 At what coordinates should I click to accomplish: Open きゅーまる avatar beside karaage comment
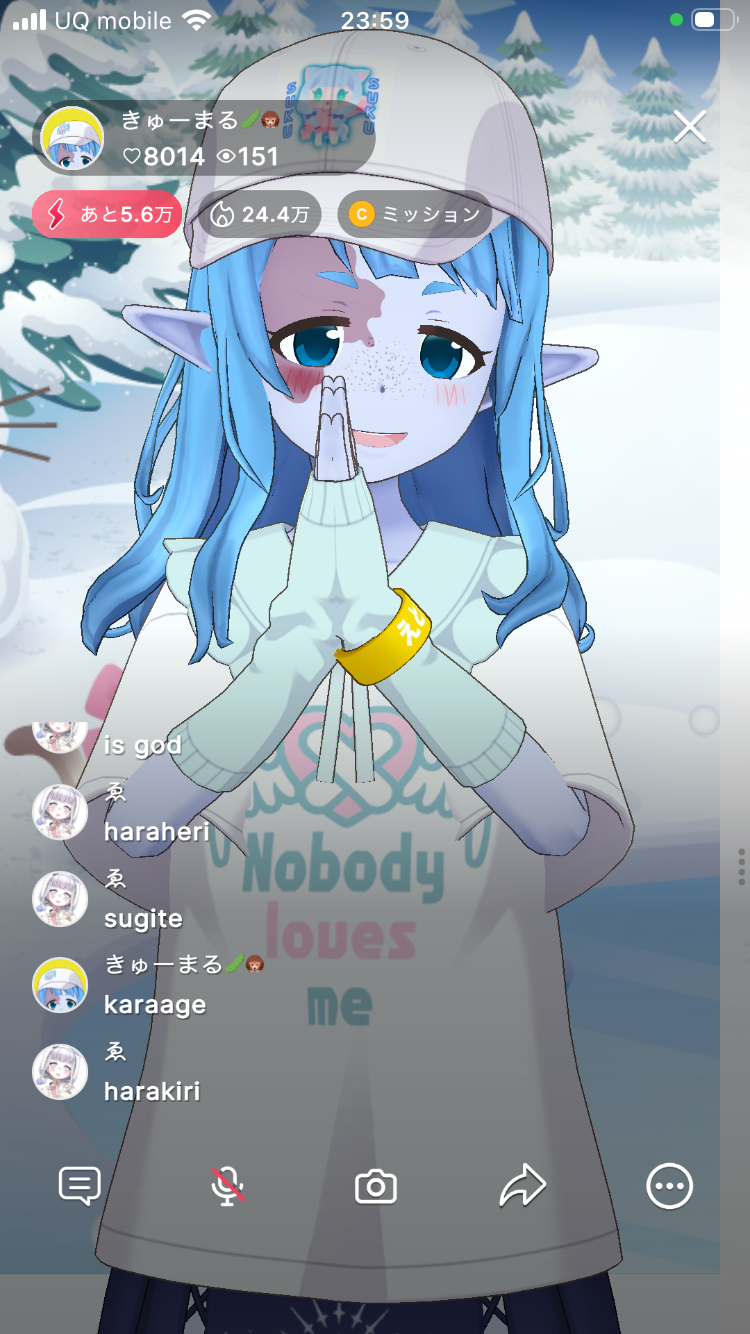coord(60,985)
